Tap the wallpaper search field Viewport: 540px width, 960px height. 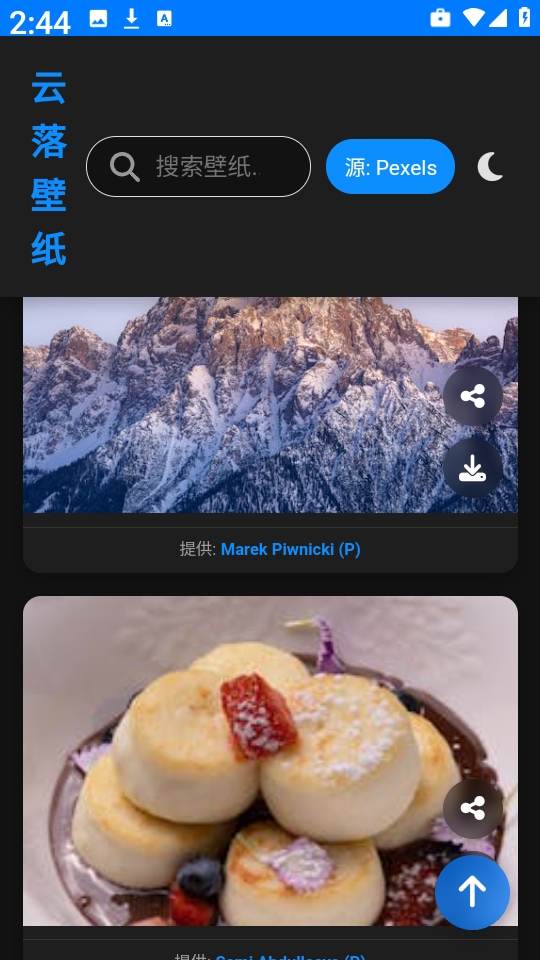point(198,167)
